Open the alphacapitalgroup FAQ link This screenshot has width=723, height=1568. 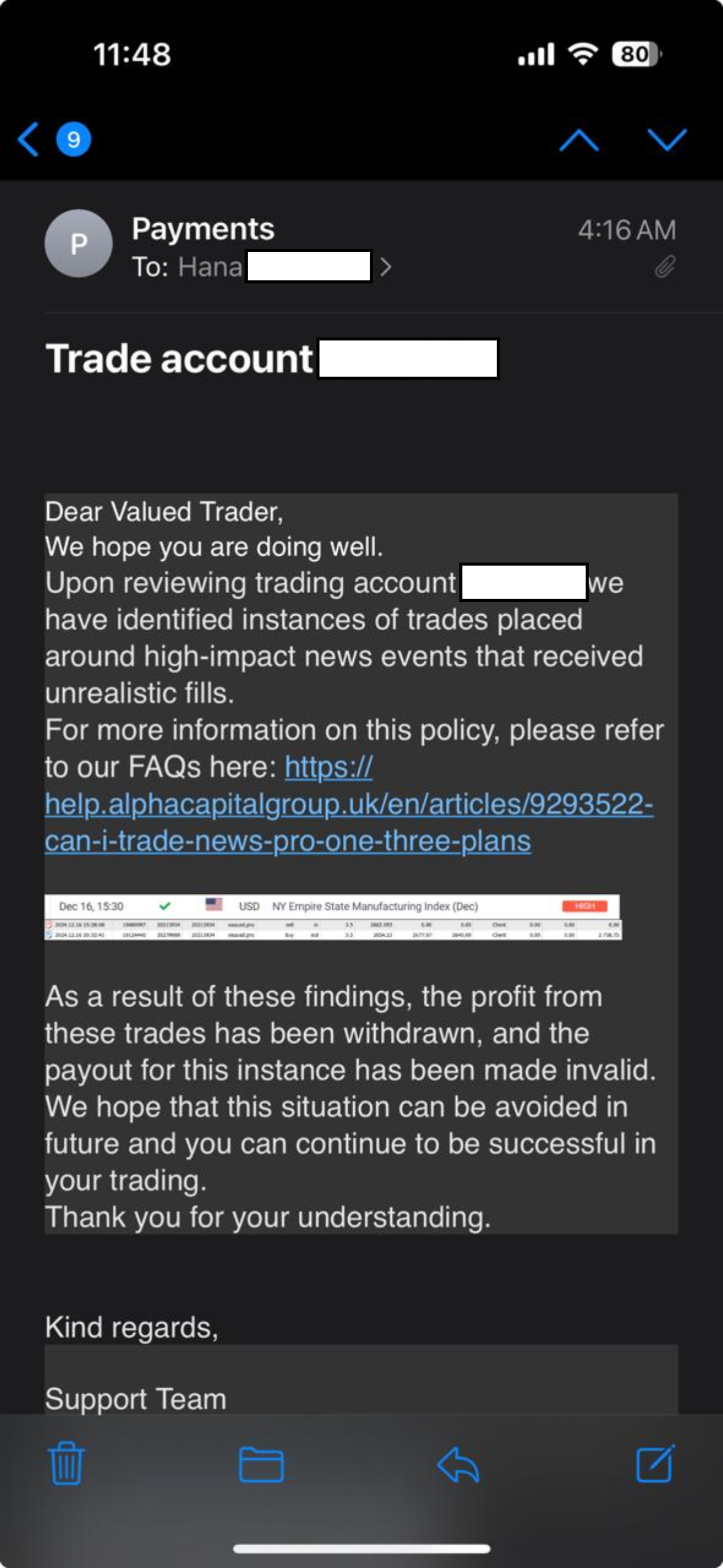point(348,804)
